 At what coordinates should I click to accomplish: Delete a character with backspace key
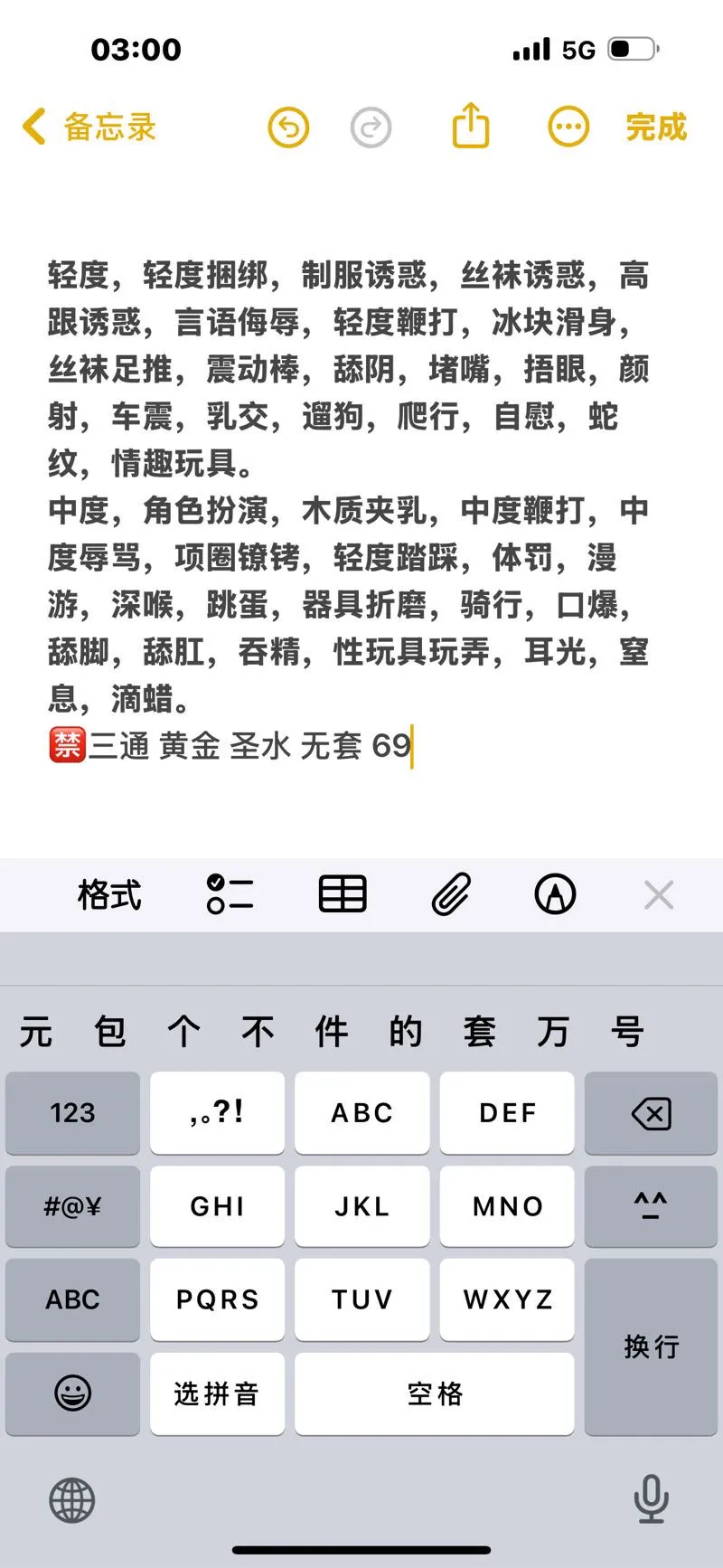651,1113
